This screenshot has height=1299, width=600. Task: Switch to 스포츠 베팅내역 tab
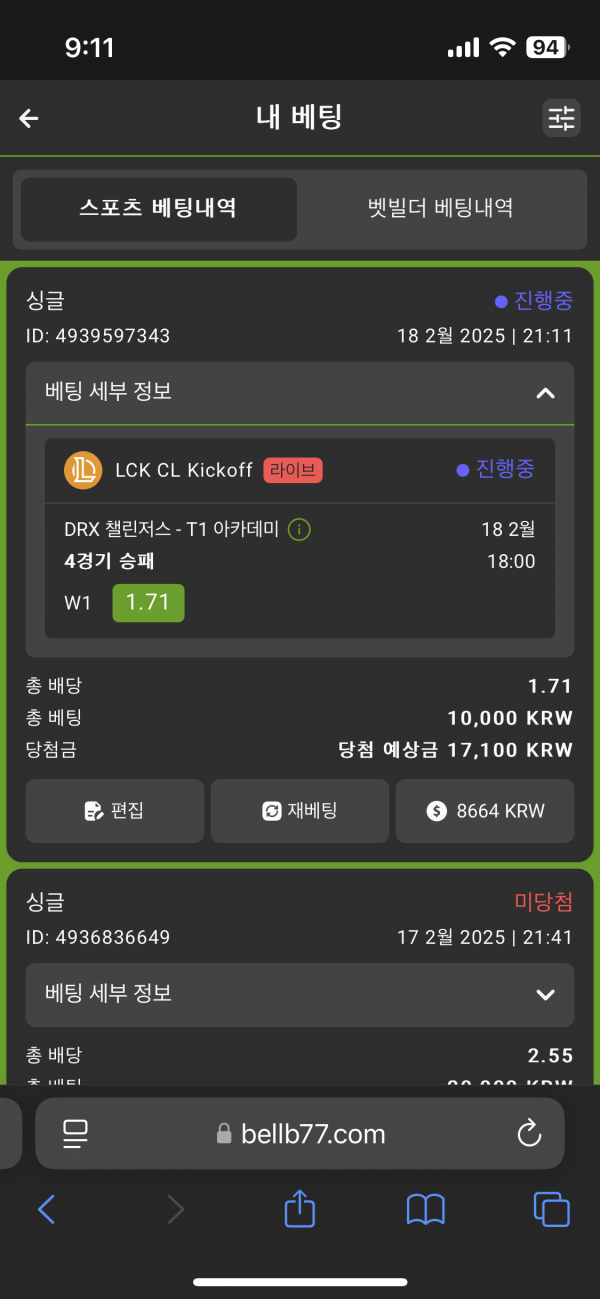click(x=158, y=208)
